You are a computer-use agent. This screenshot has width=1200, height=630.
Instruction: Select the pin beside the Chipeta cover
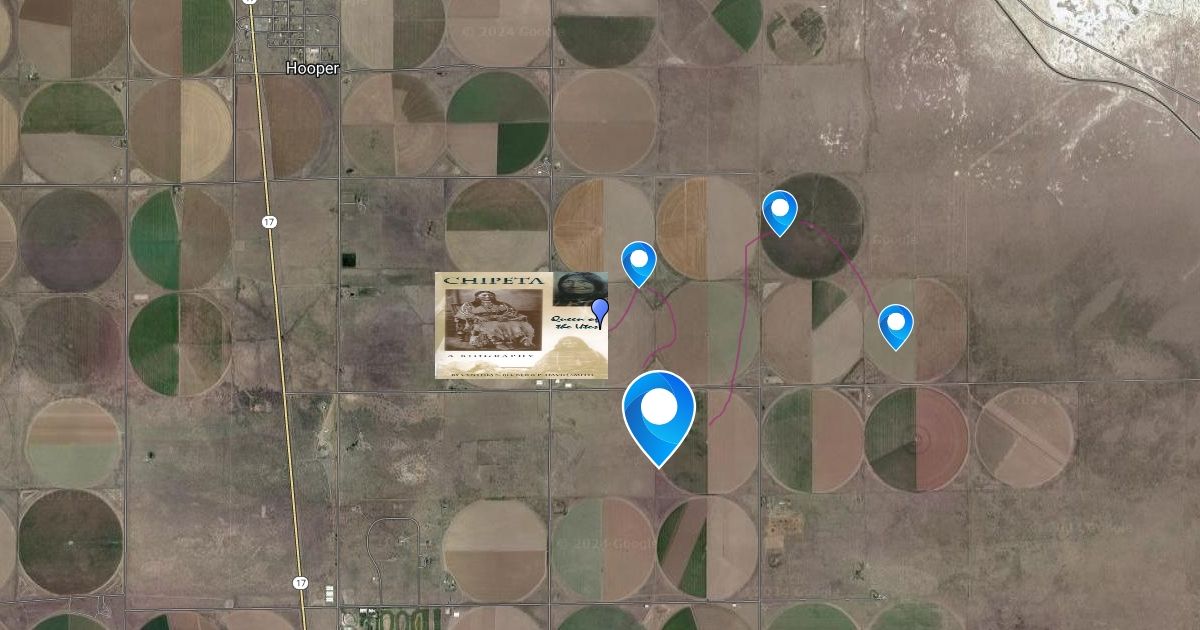click(638, 262)
